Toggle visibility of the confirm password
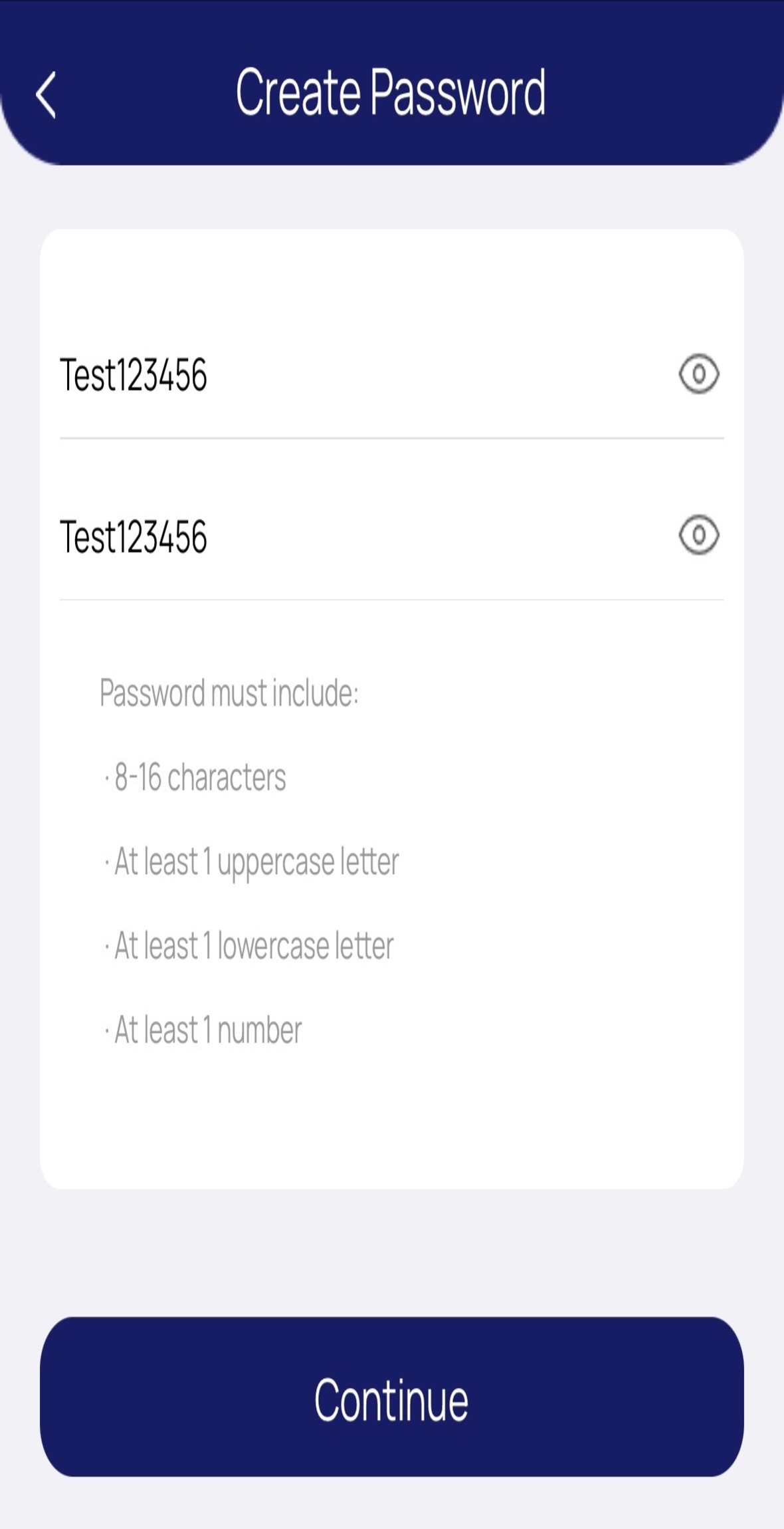Image resolution: width=784 pixels, height=1529 pixels. click(699, 535)
